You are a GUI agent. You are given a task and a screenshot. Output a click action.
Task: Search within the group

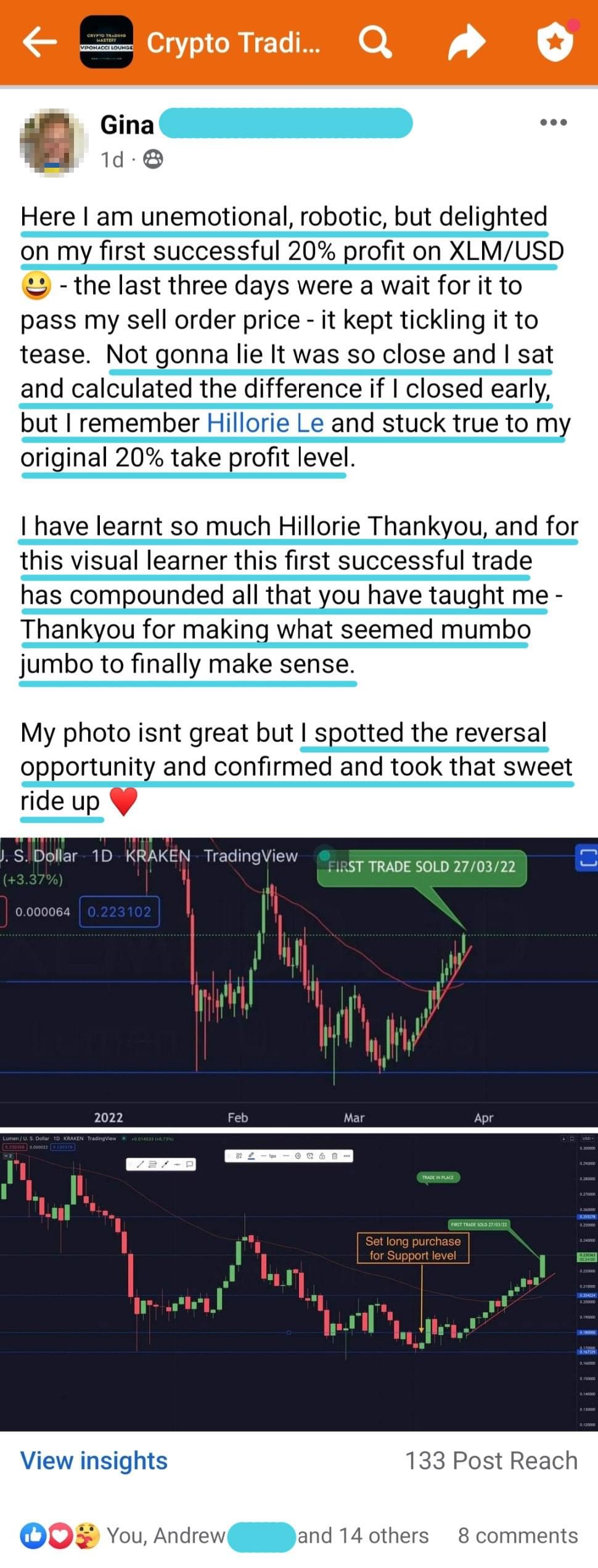375,43
